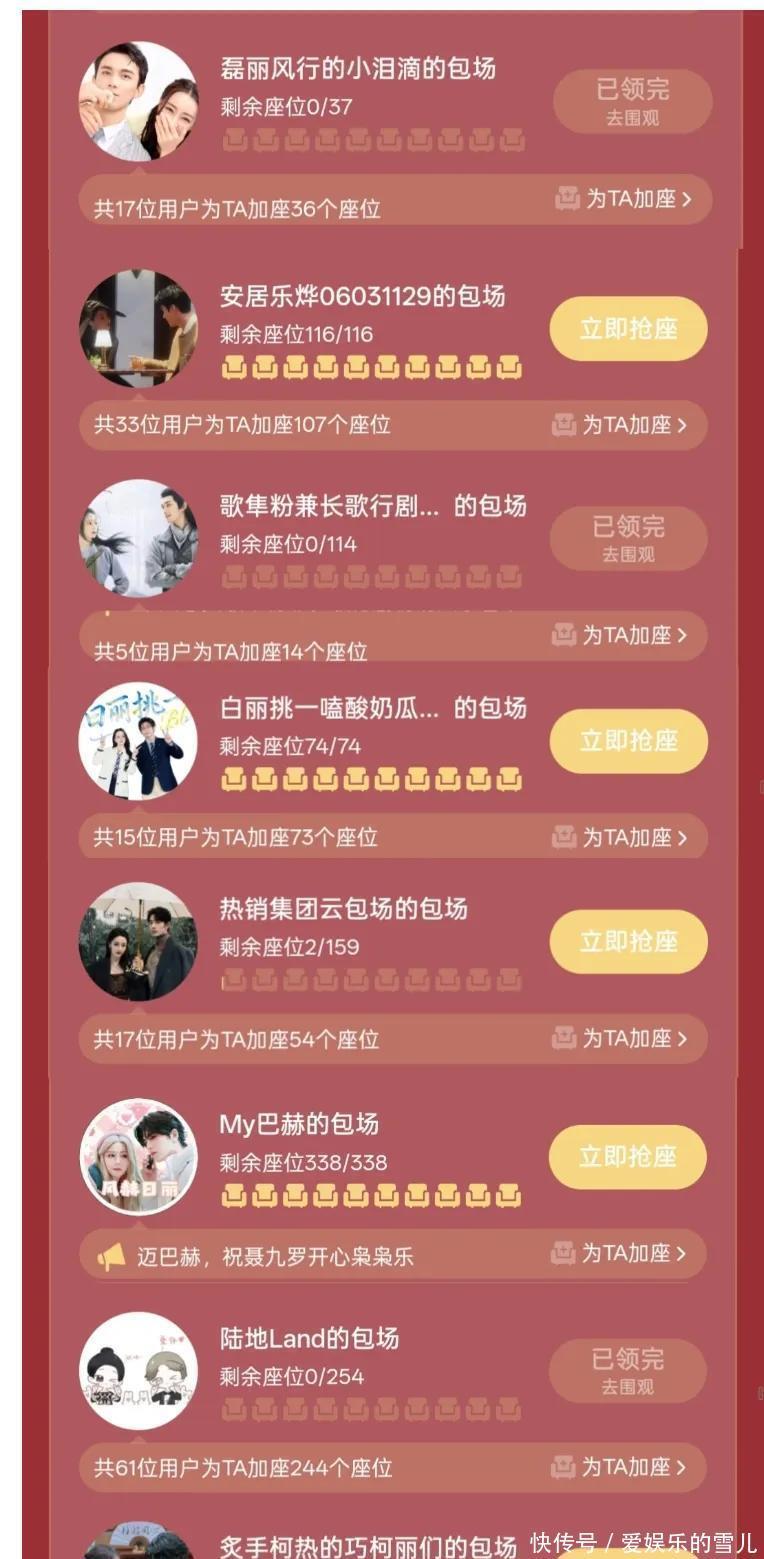Tap 立即抢座 for My巴赫的包场
This screenshot has height=1559, width=764.
tap(627, 1157)
